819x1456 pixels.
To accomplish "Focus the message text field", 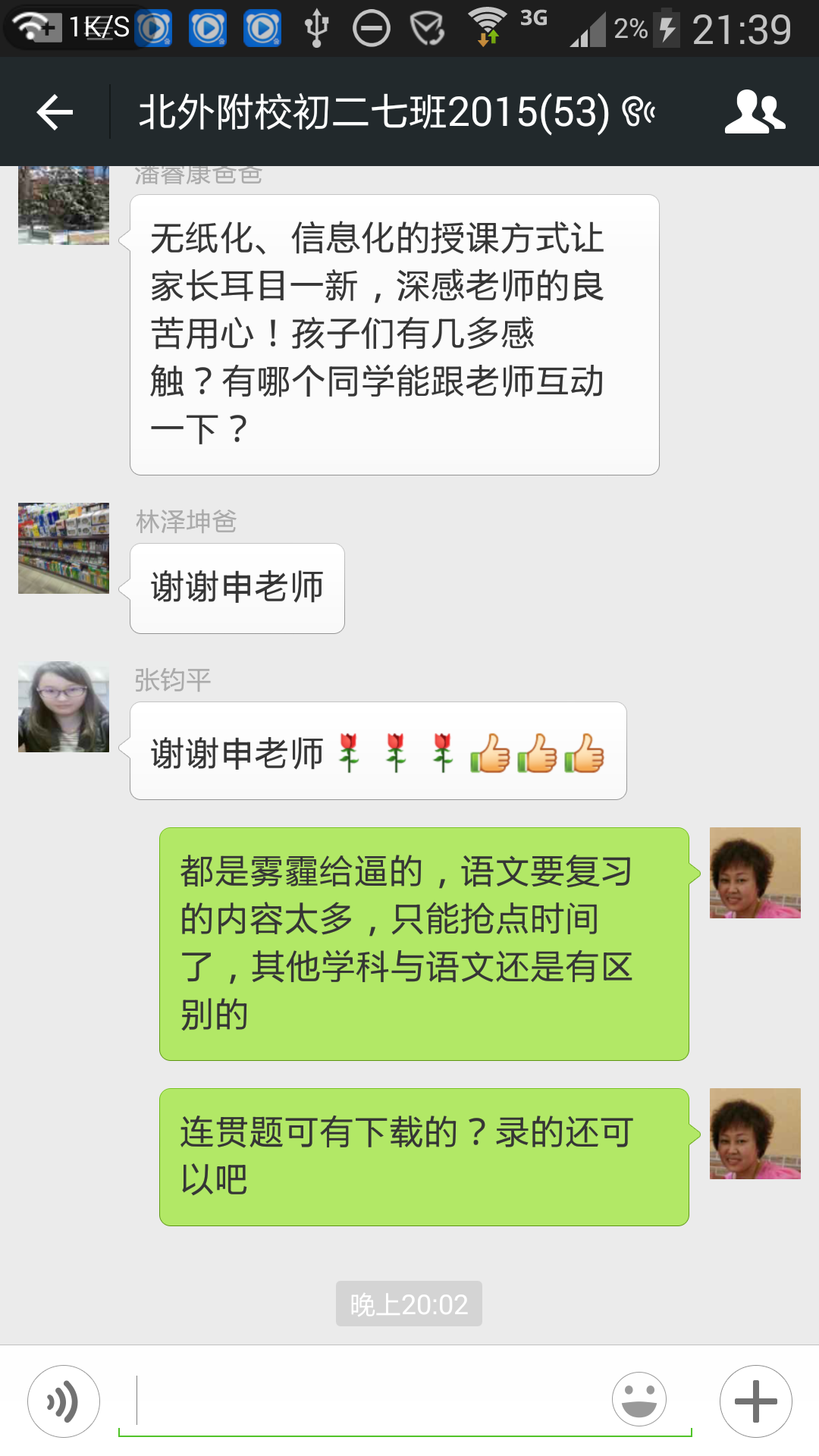I will tap(372, 1400).
